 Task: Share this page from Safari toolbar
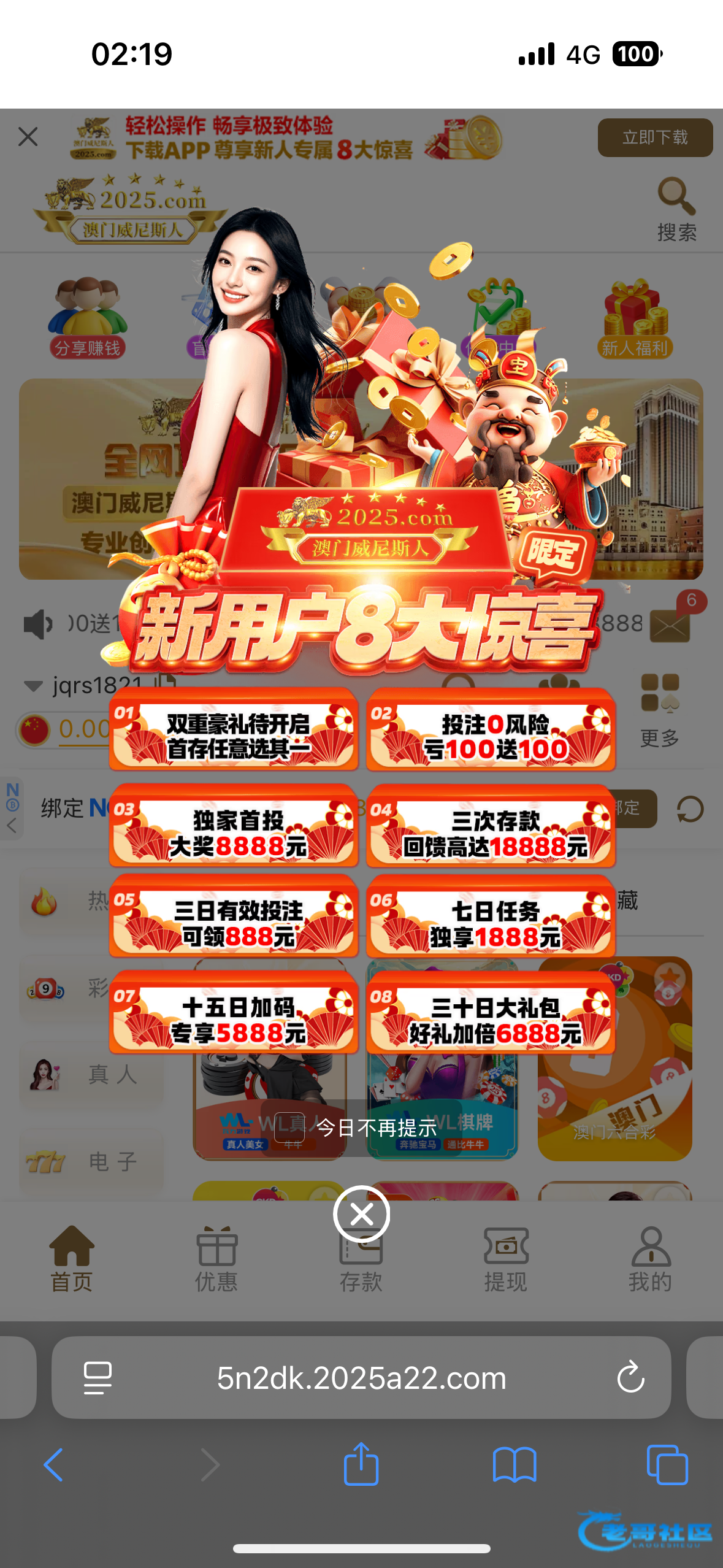pos(361,1464)
